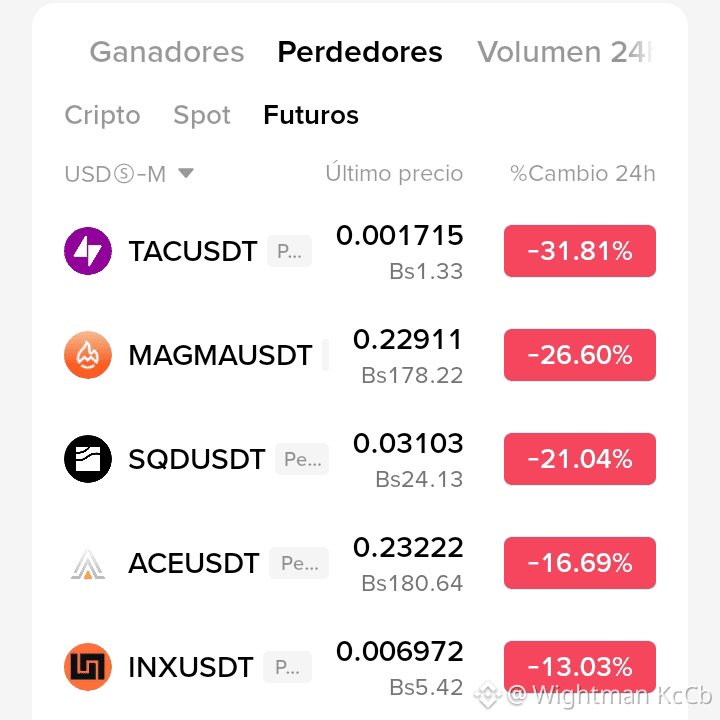Screen dimensions: 720x720
Task: Open the Volumen 24h tab
Action: [565, 52]
